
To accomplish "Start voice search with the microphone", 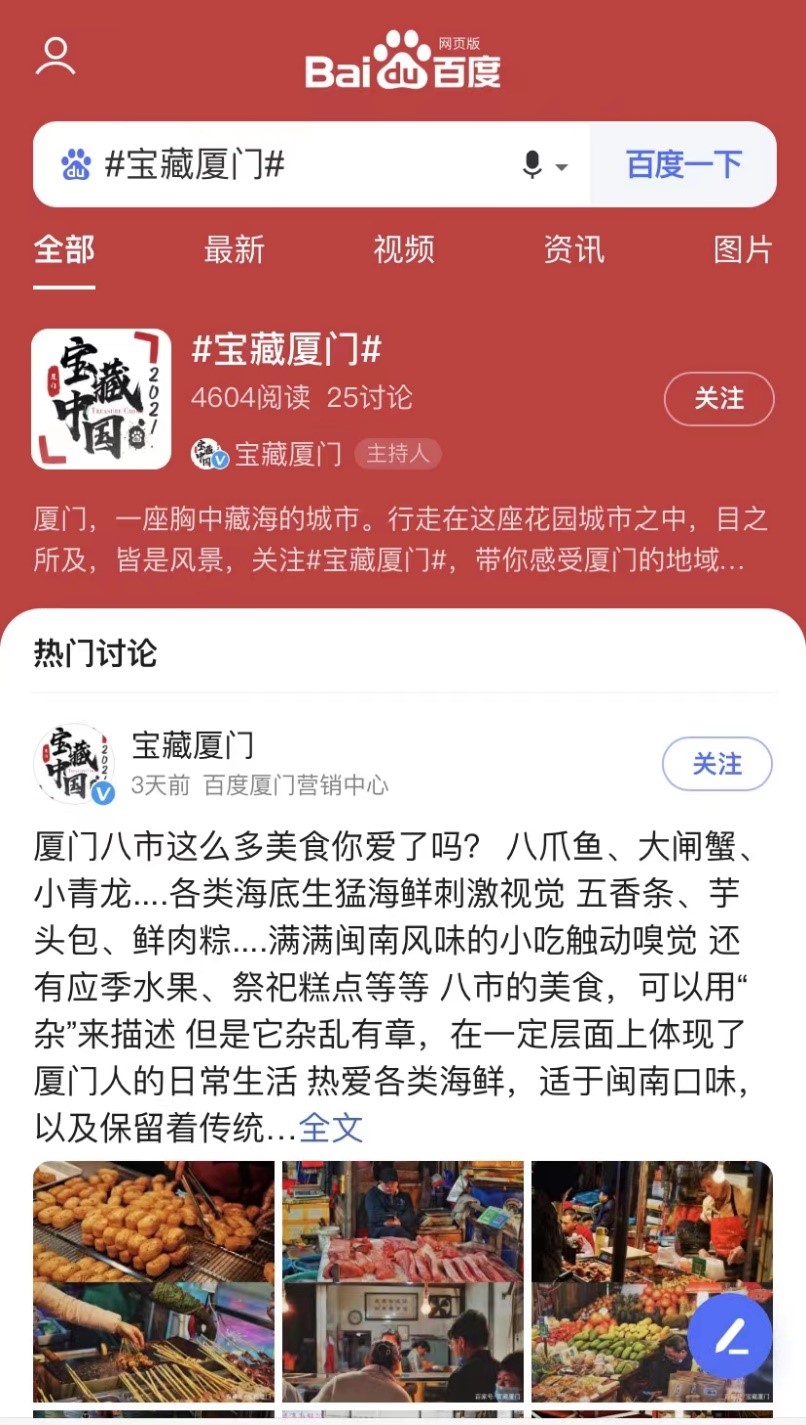I will pos(533,165).
